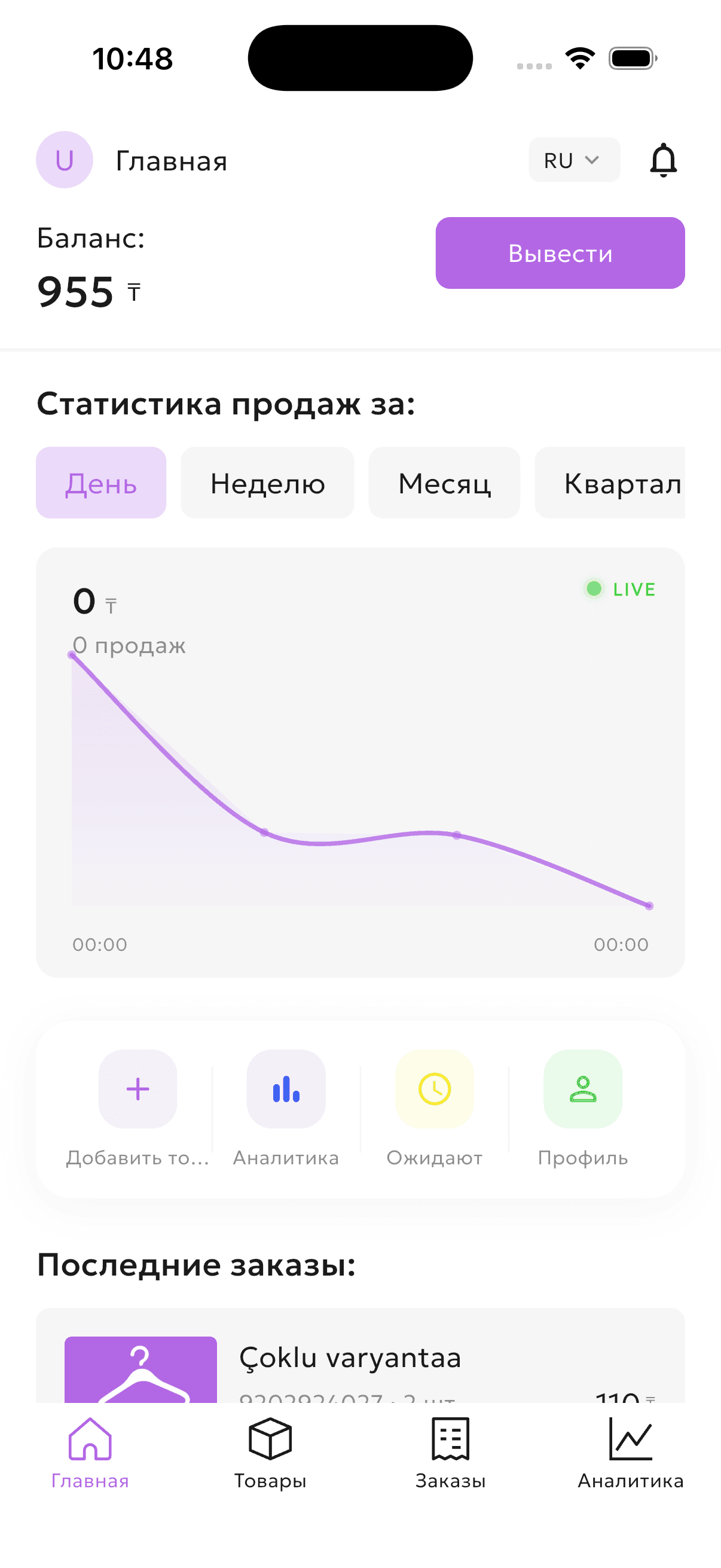This screenshot has height=1568, width=721.
Task: Tap the user avatar with letter U
Action: (x=65, y=160)
